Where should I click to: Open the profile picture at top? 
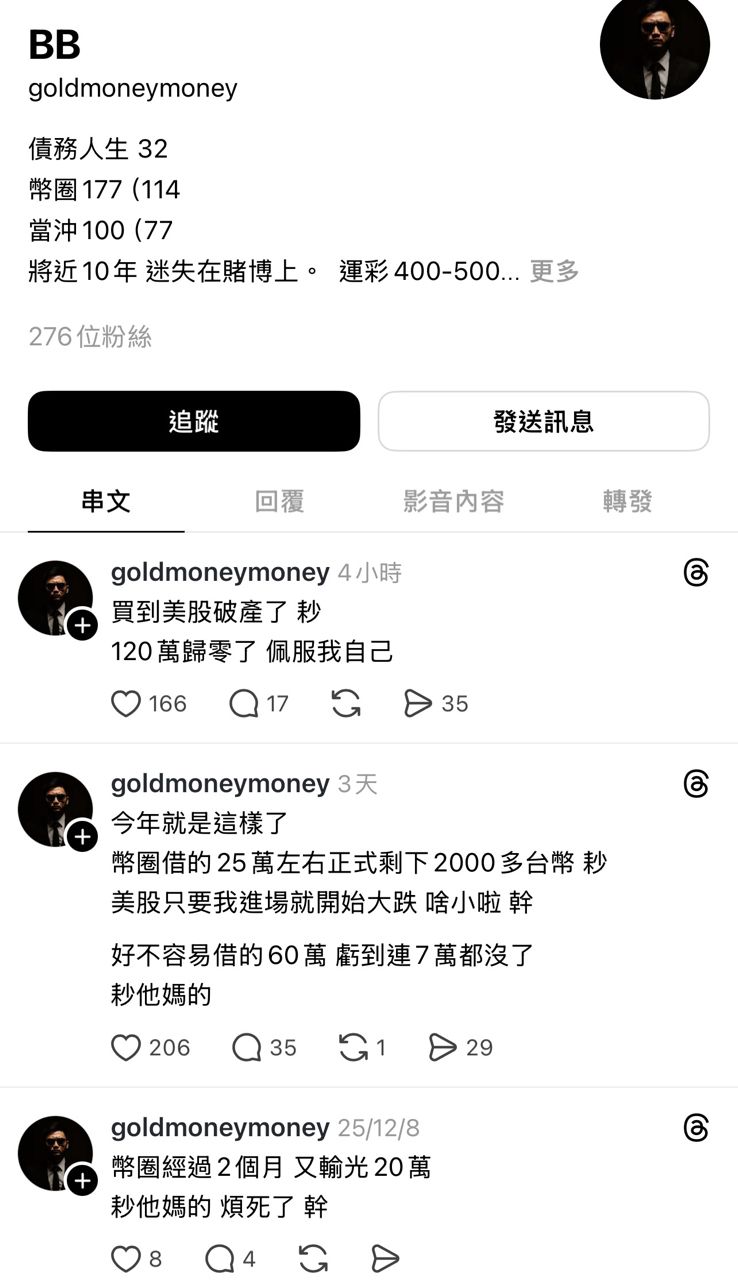point(654,45)
